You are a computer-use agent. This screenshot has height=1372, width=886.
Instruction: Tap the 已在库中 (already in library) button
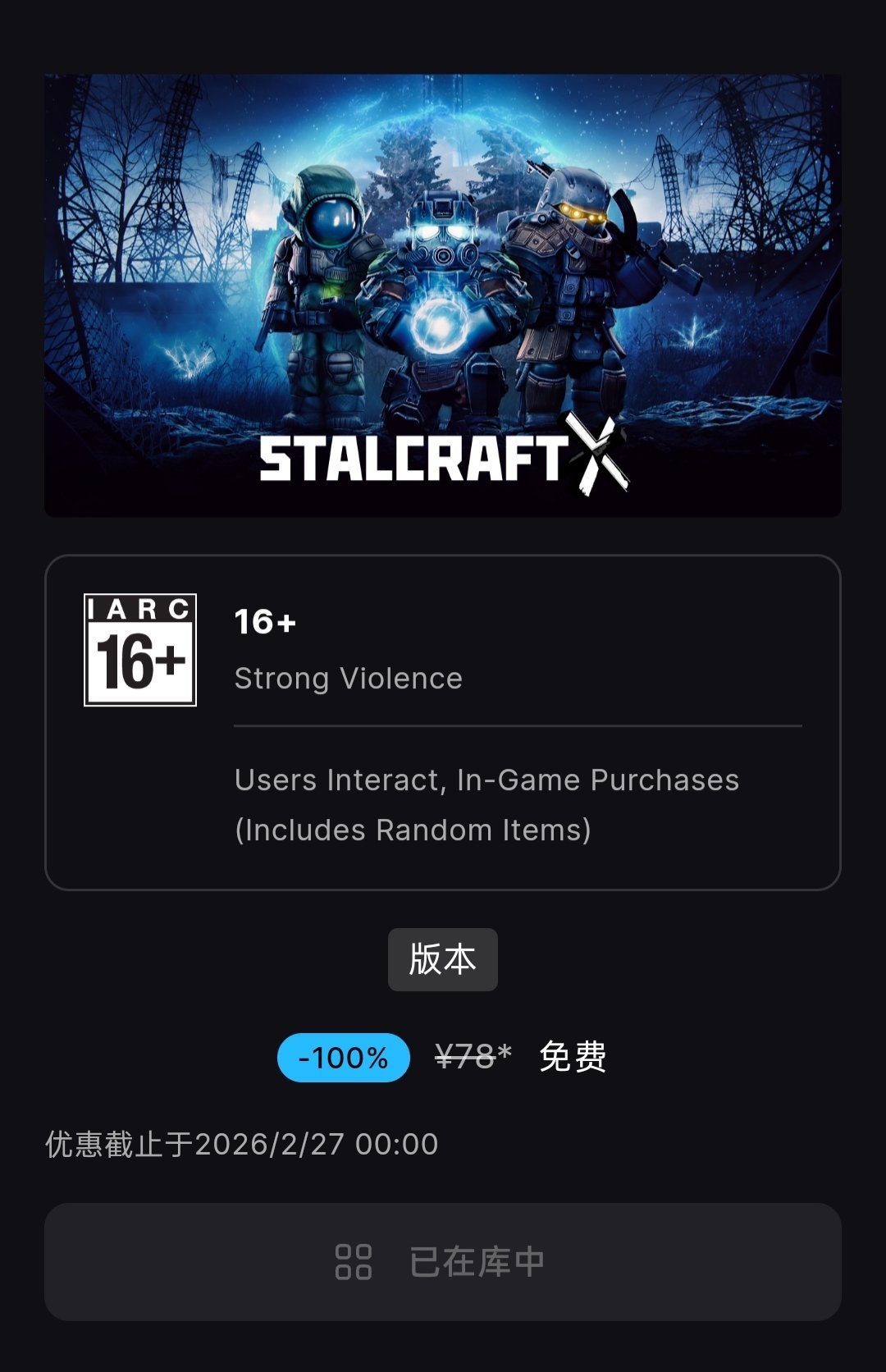(x=443, y=1262)
